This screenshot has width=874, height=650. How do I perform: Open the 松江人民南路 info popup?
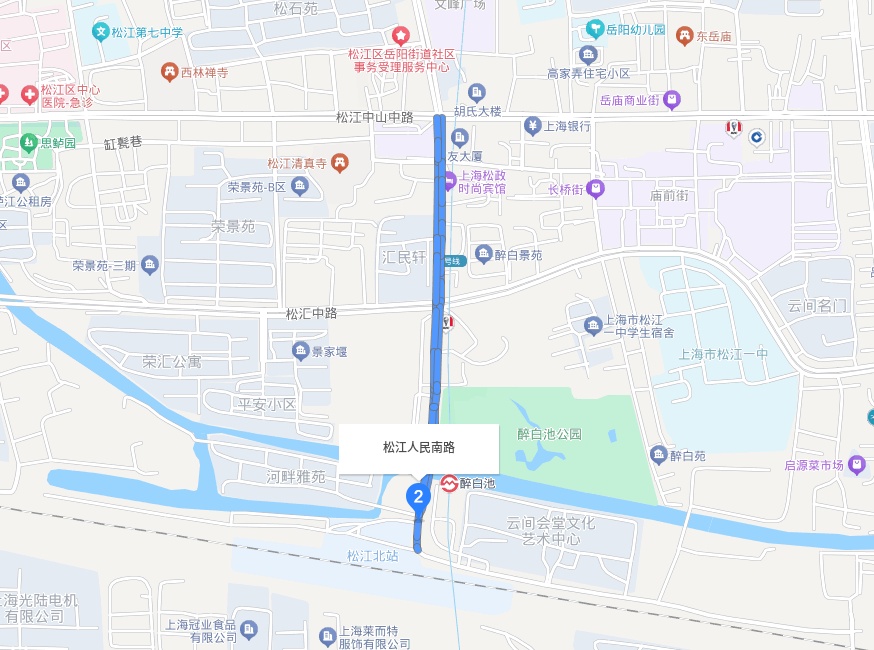coord(419,448)
